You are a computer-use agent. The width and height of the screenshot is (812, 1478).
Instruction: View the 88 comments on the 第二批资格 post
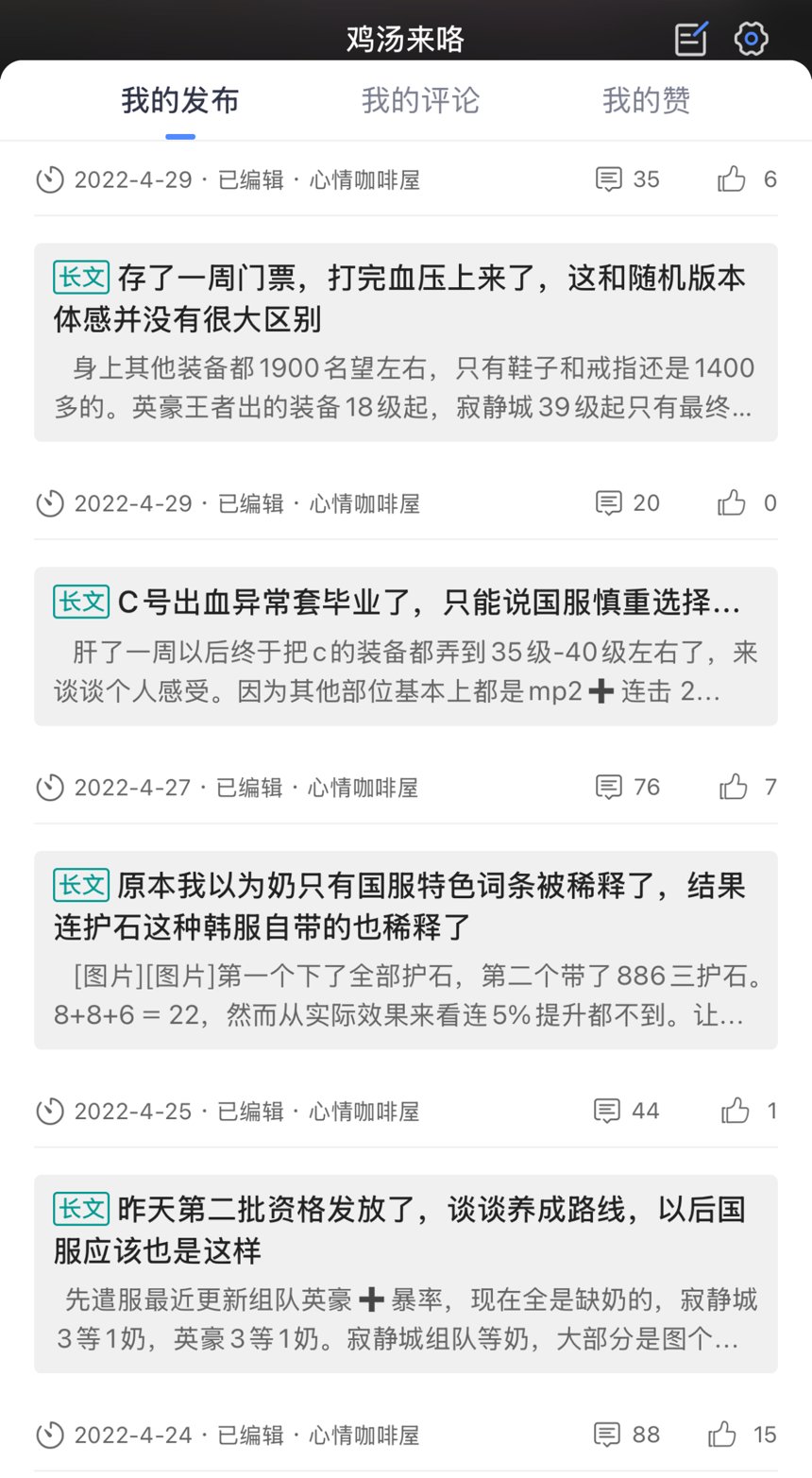(626, 1436)
